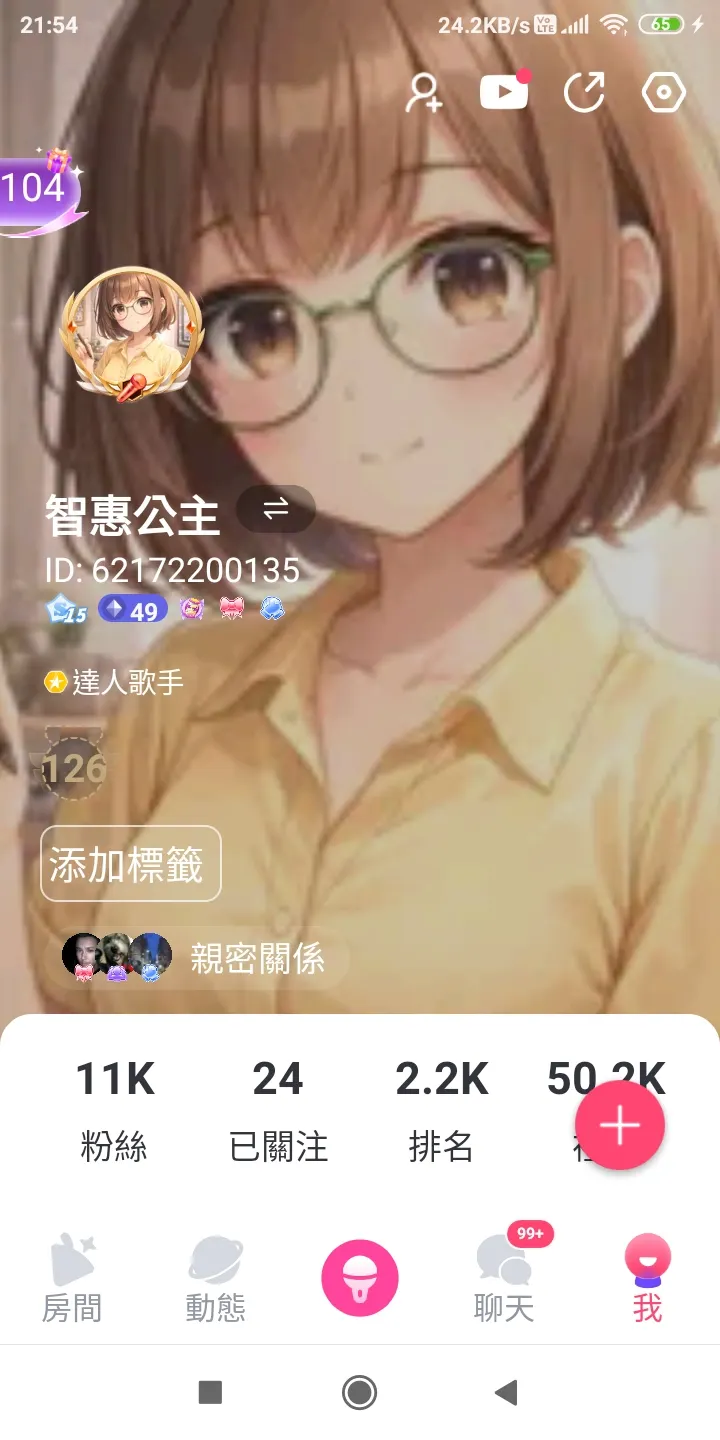Viewport: 720px width, 1440px height.
Task: Tap the pink plus floating button
Action: pyautogui.click(x=618, y=1125)
